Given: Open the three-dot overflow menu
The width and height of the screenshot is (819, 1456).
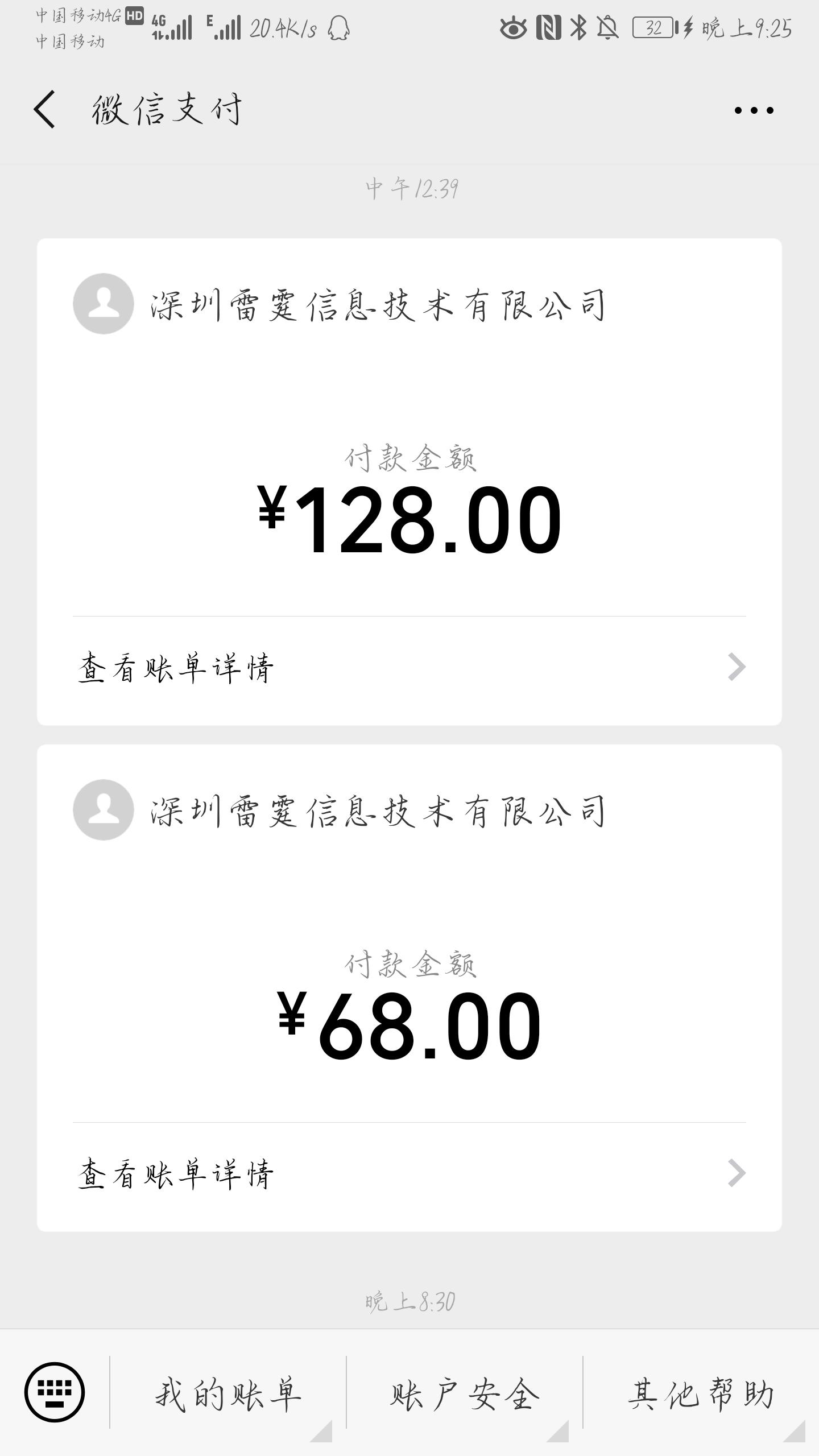Looking at the screenshot, I should coord(754,110).
